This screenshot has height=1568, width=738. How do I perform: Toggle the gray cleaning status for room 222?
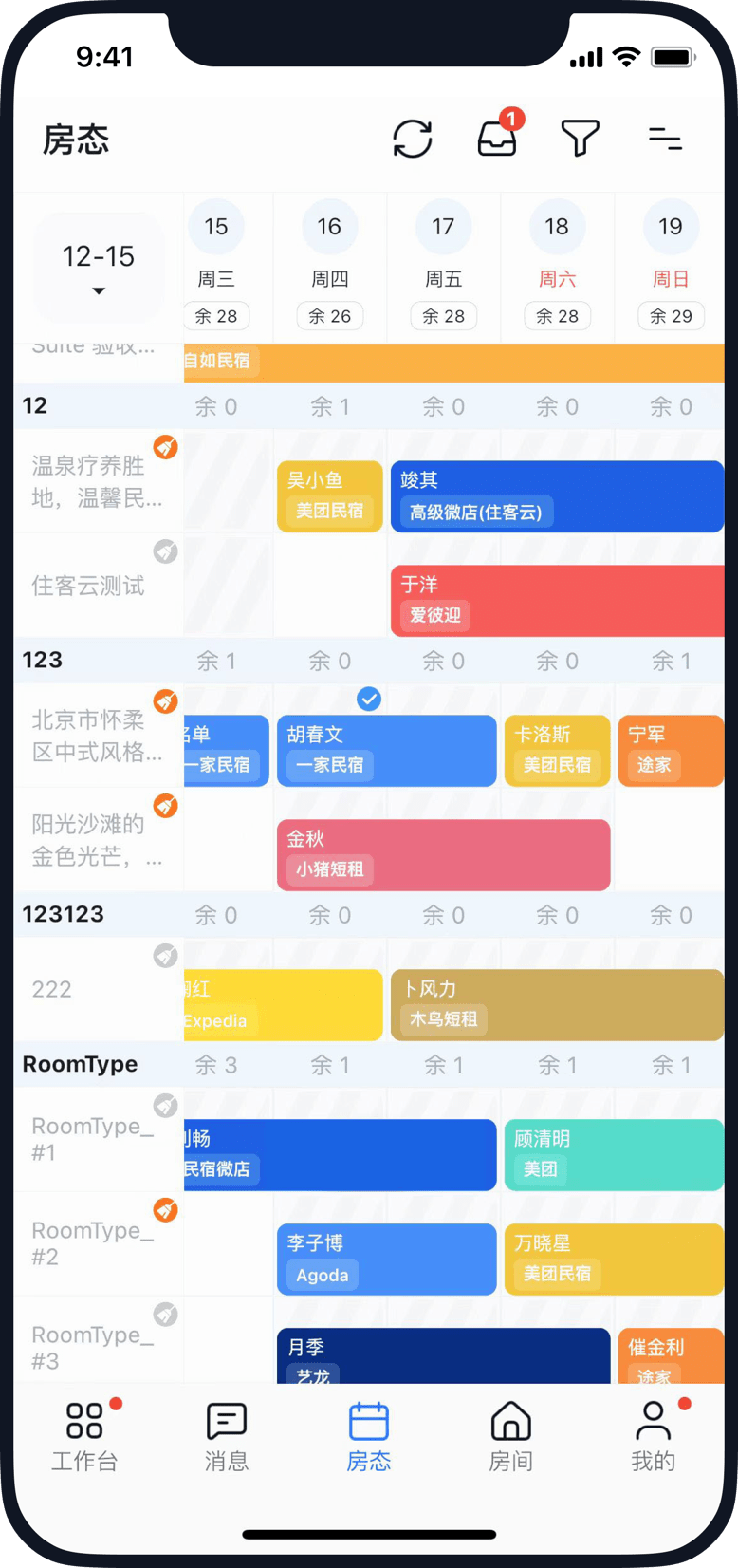click(166, 956)
